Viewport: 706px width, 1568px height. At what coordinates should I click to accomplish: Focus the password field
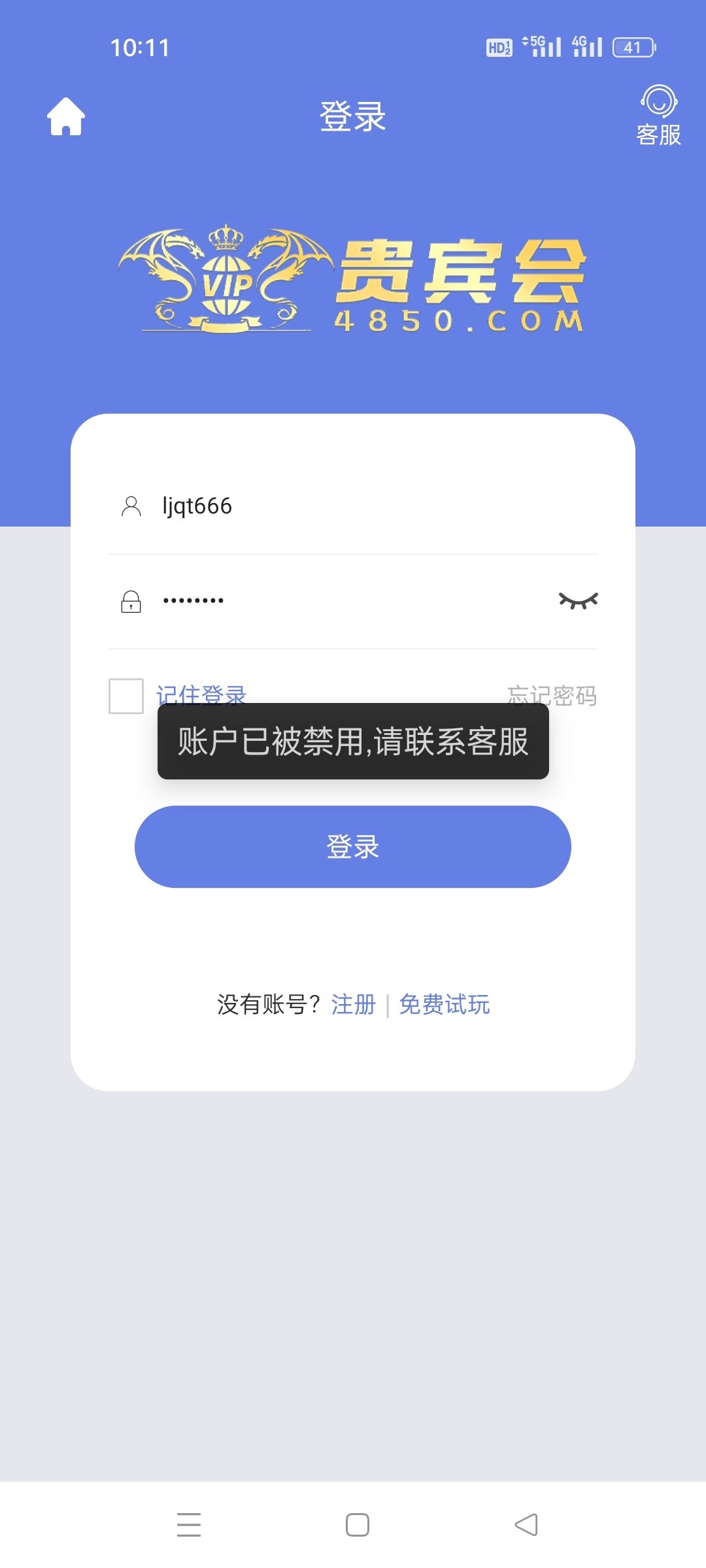(x=340, y=600)
